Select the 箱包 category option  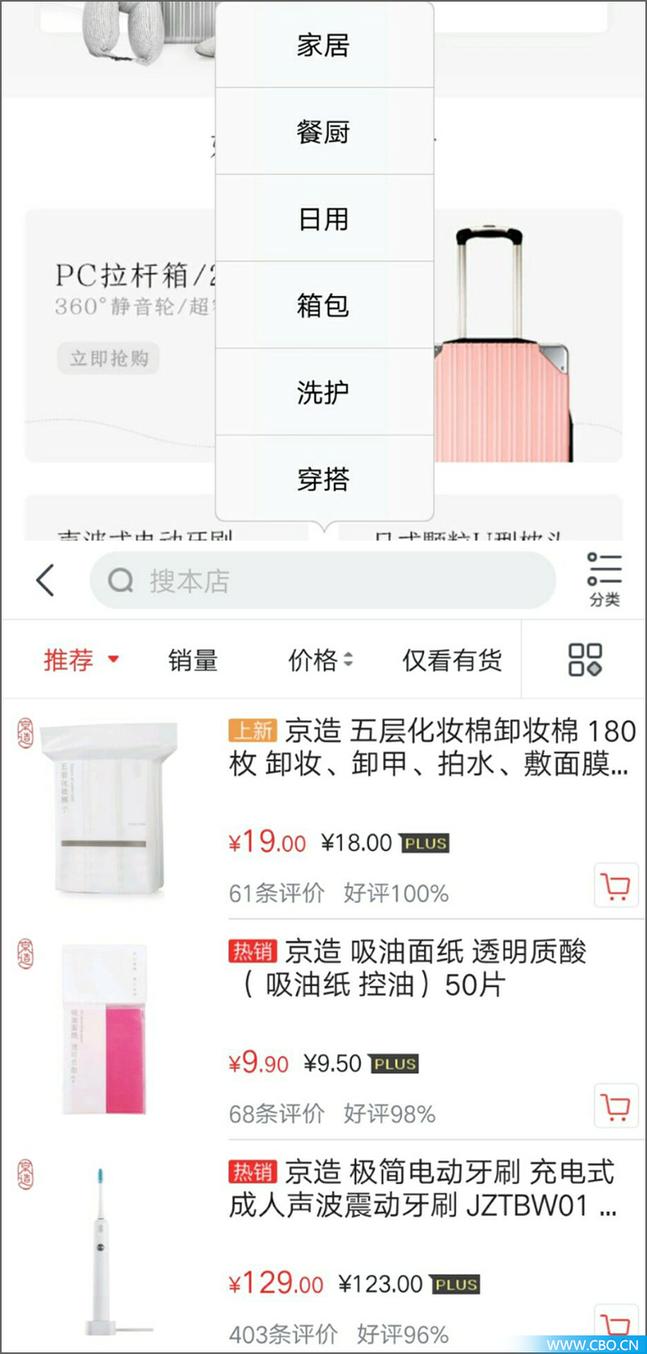click(323, 306)
